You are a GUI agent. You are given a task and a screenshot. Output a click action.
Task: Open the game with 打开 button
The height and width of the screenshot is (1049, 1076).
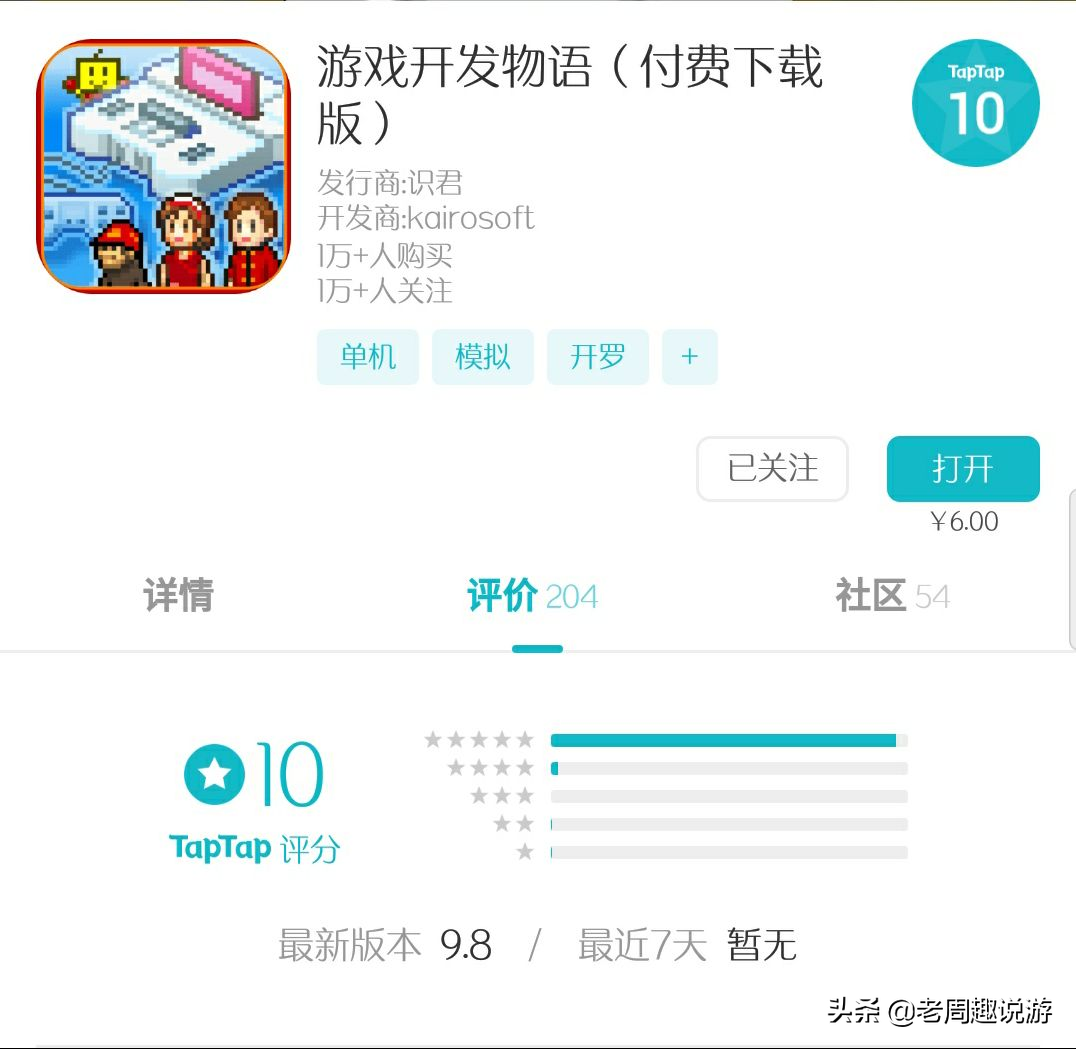962,468
